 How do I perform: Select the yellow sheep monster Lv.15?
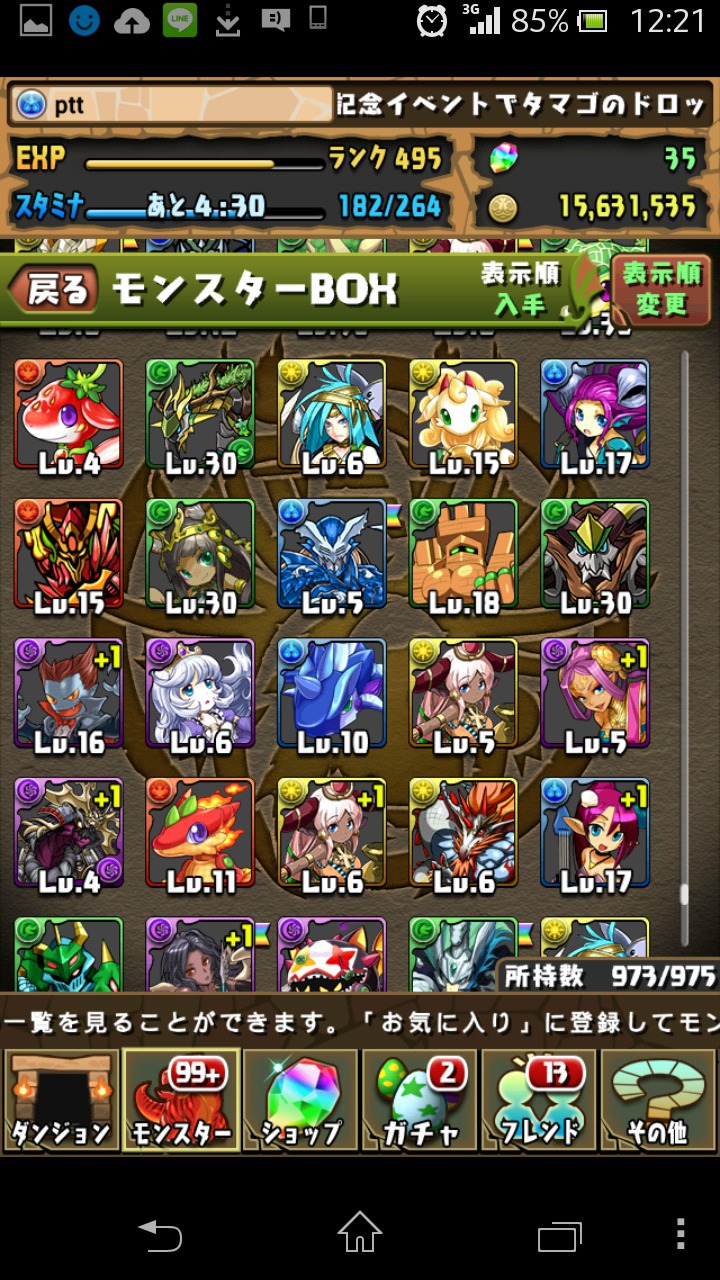(464, 415)
